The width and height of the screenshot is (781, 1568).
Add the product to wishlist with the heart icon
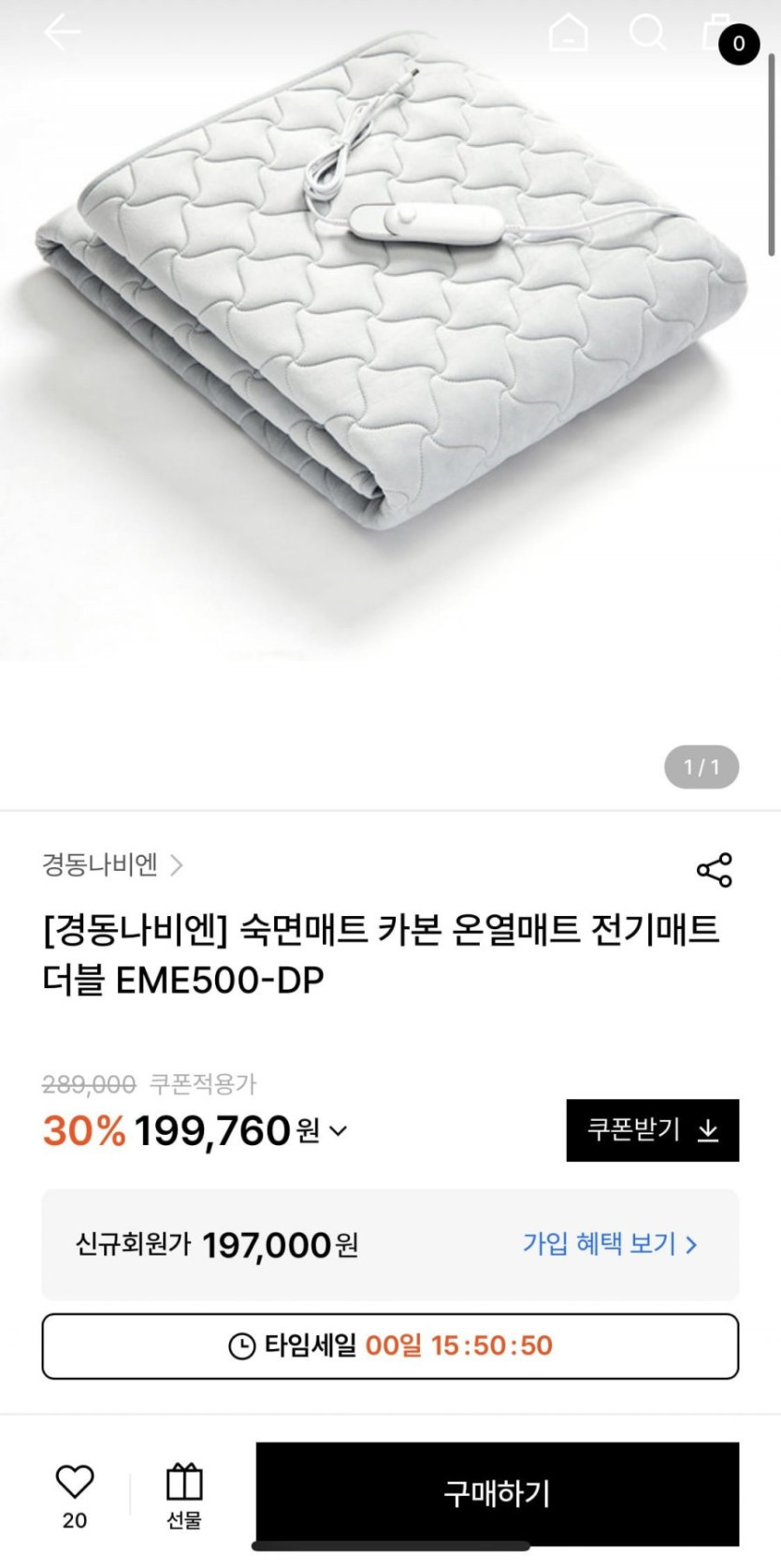75,1482
